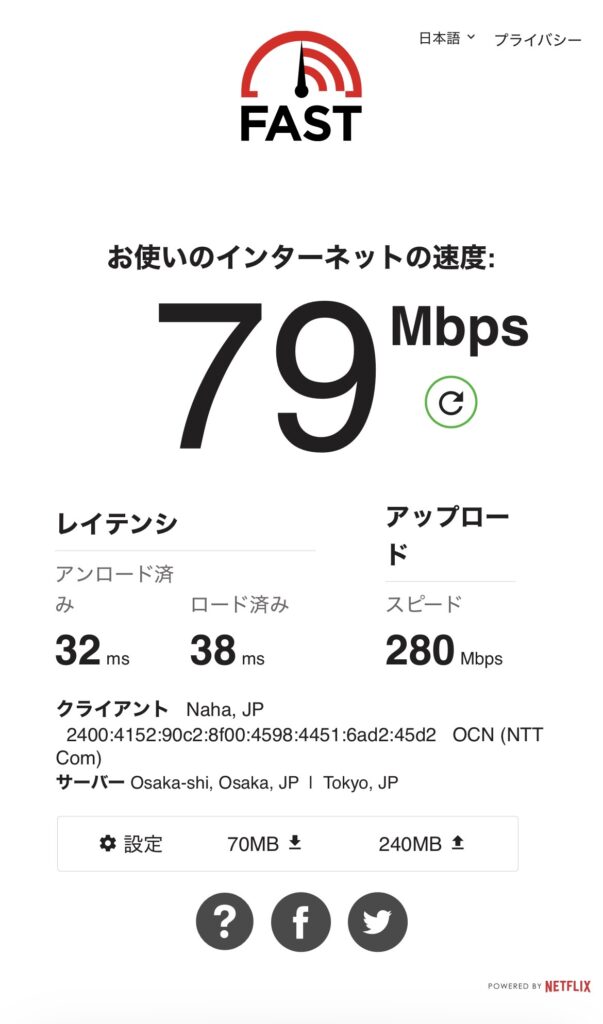The height and width of the screenshot is (1024, 603).
Task: Rerun the speed test with refresh icon
Action: [x=451, y=402]
